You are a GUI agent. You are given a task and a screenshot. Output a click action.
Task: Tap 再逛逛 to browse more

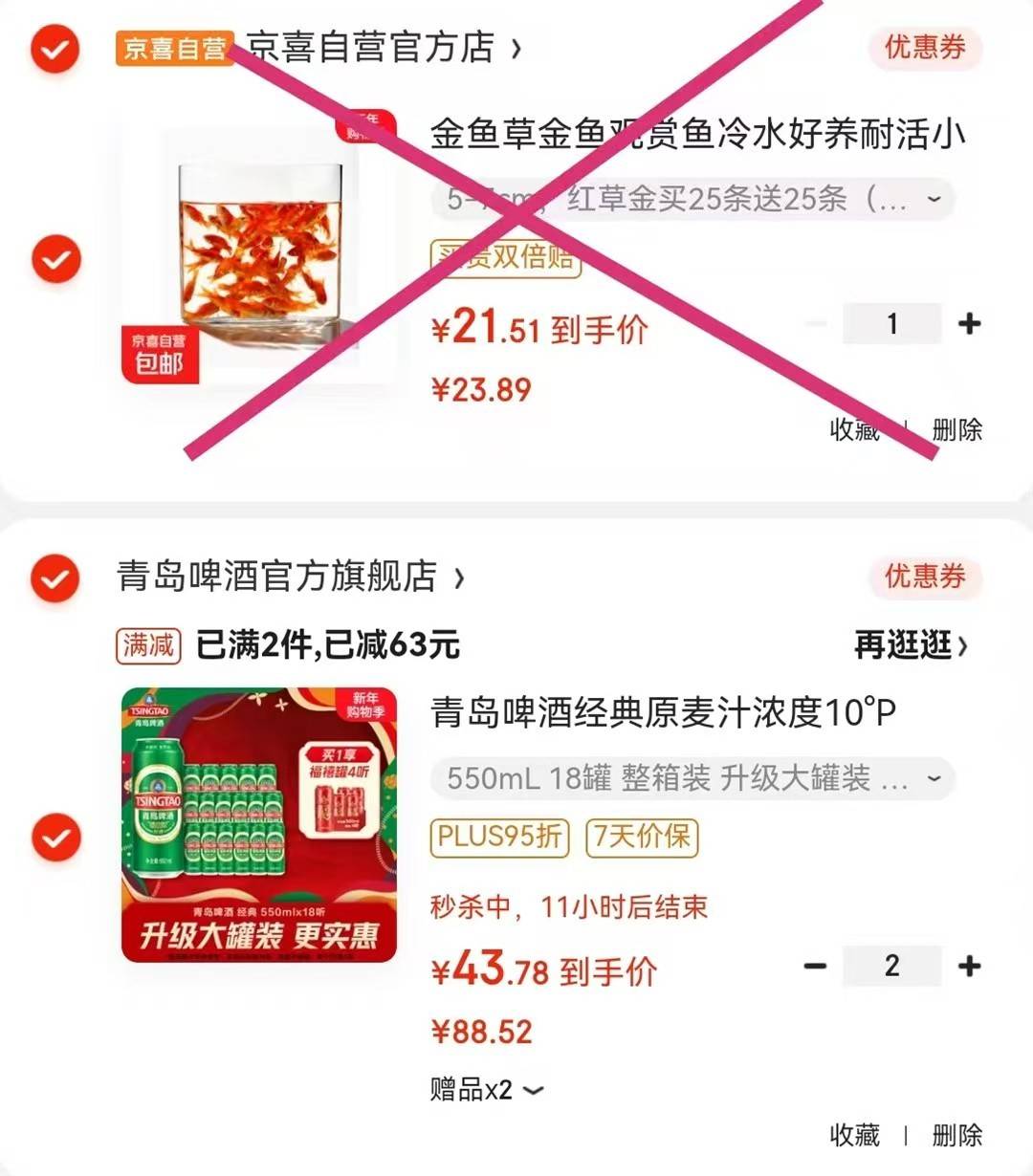click(x=910, y=645)
